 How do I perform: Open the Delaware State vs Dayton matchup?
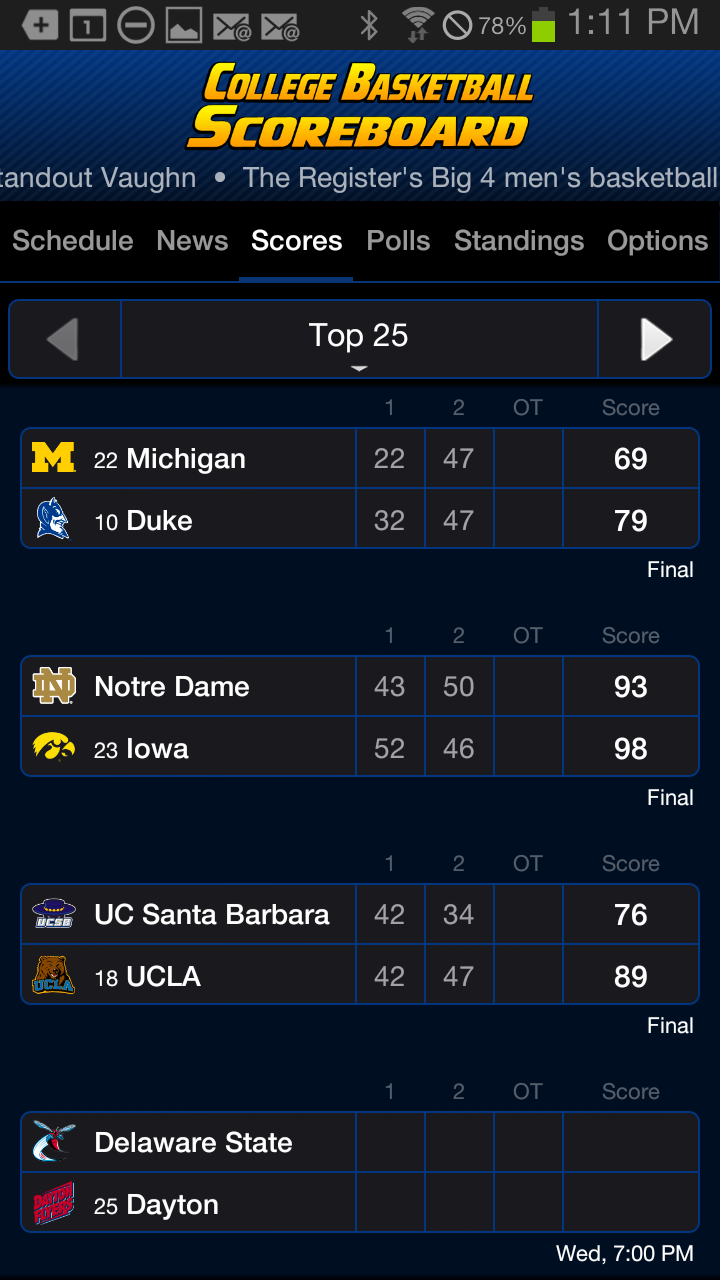coord(360,1173)
